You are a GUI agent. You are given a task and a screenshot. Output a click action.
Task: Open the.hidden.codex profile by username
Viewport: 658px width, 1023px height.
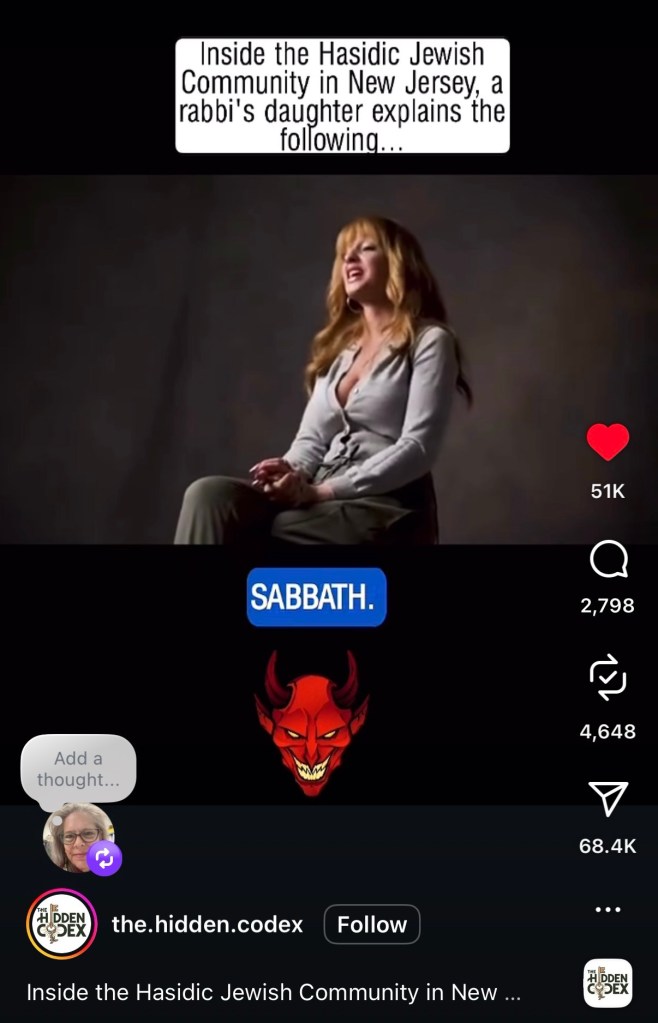(207, 925)
